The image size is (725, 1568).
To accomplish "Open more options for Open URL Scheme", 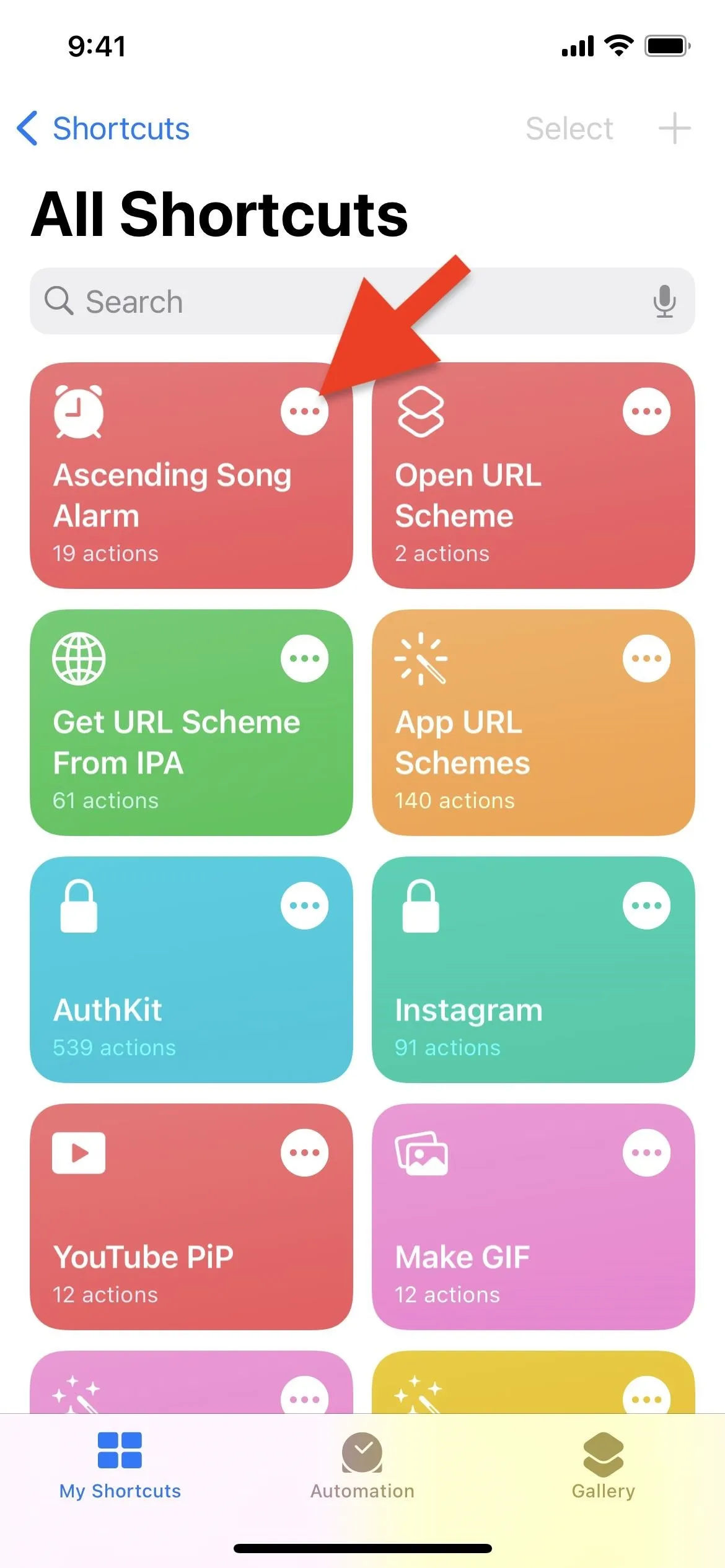I will [x=646, y=411].
